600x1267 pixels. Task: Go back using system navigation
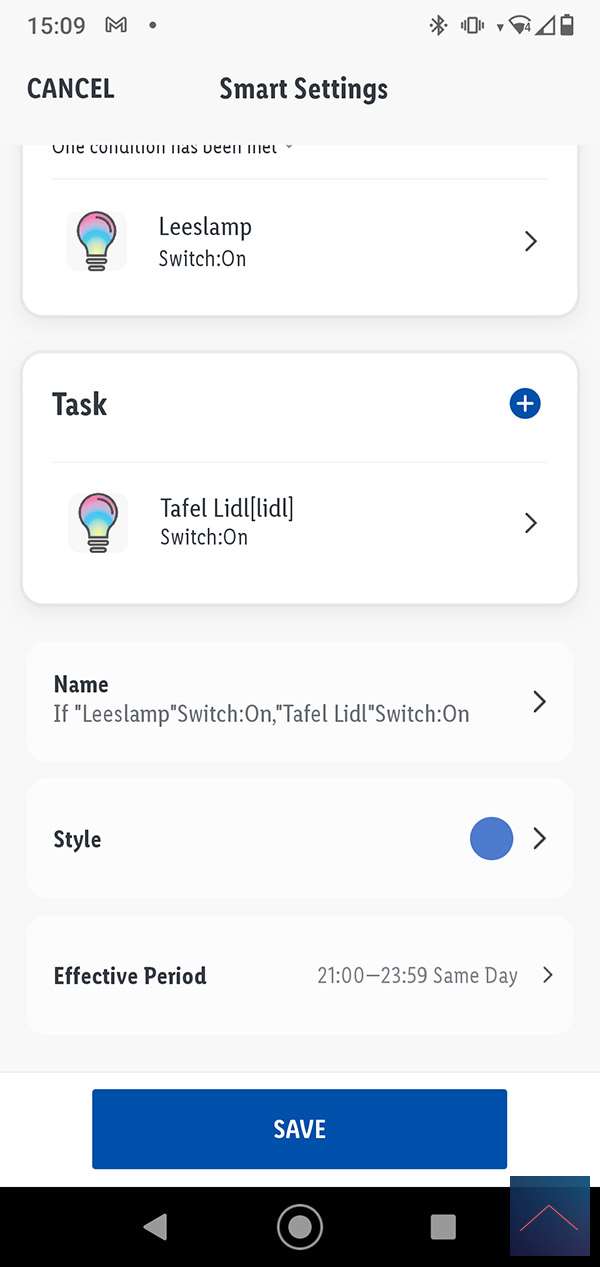tap(155, 1227)
